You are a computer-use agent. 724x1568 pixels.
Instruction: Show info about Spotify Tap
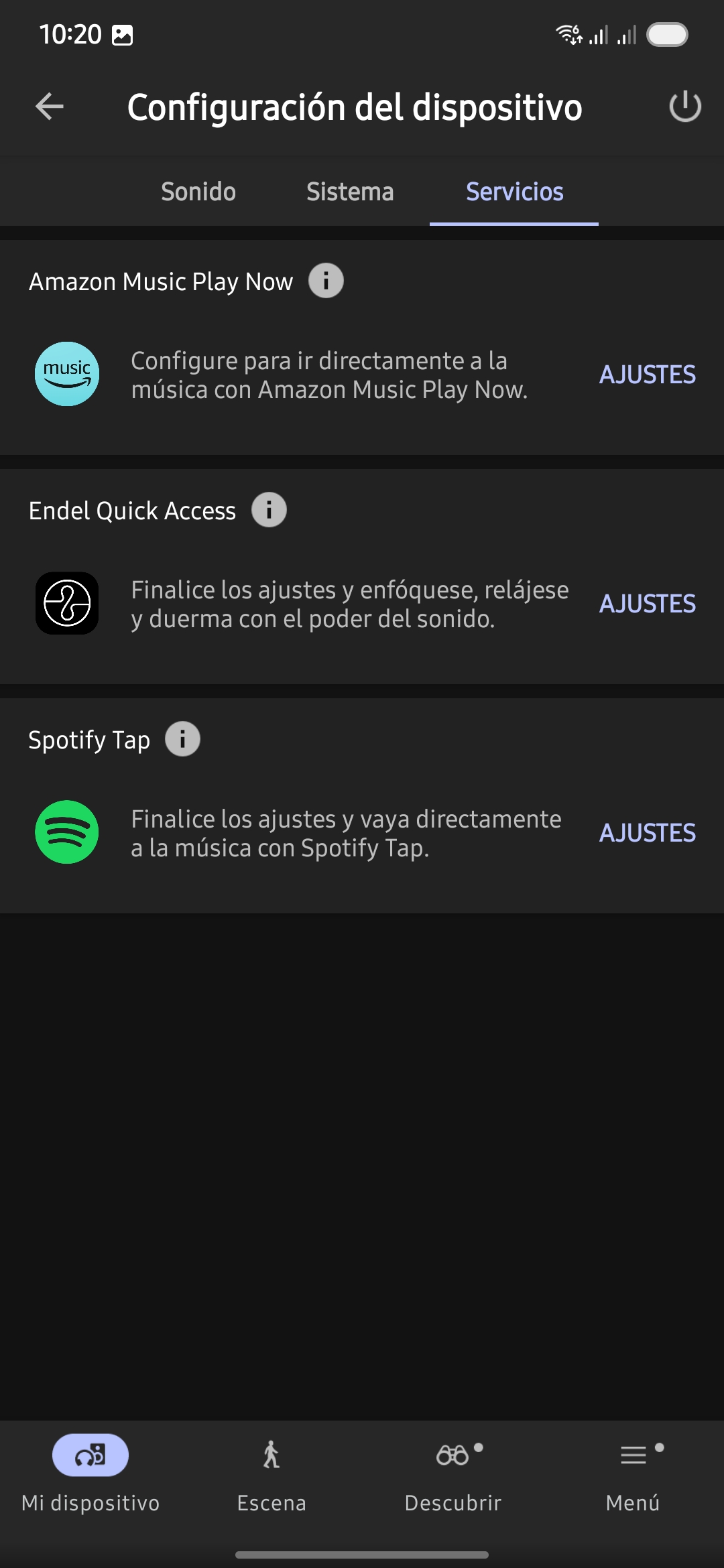(x=182, y=739)
